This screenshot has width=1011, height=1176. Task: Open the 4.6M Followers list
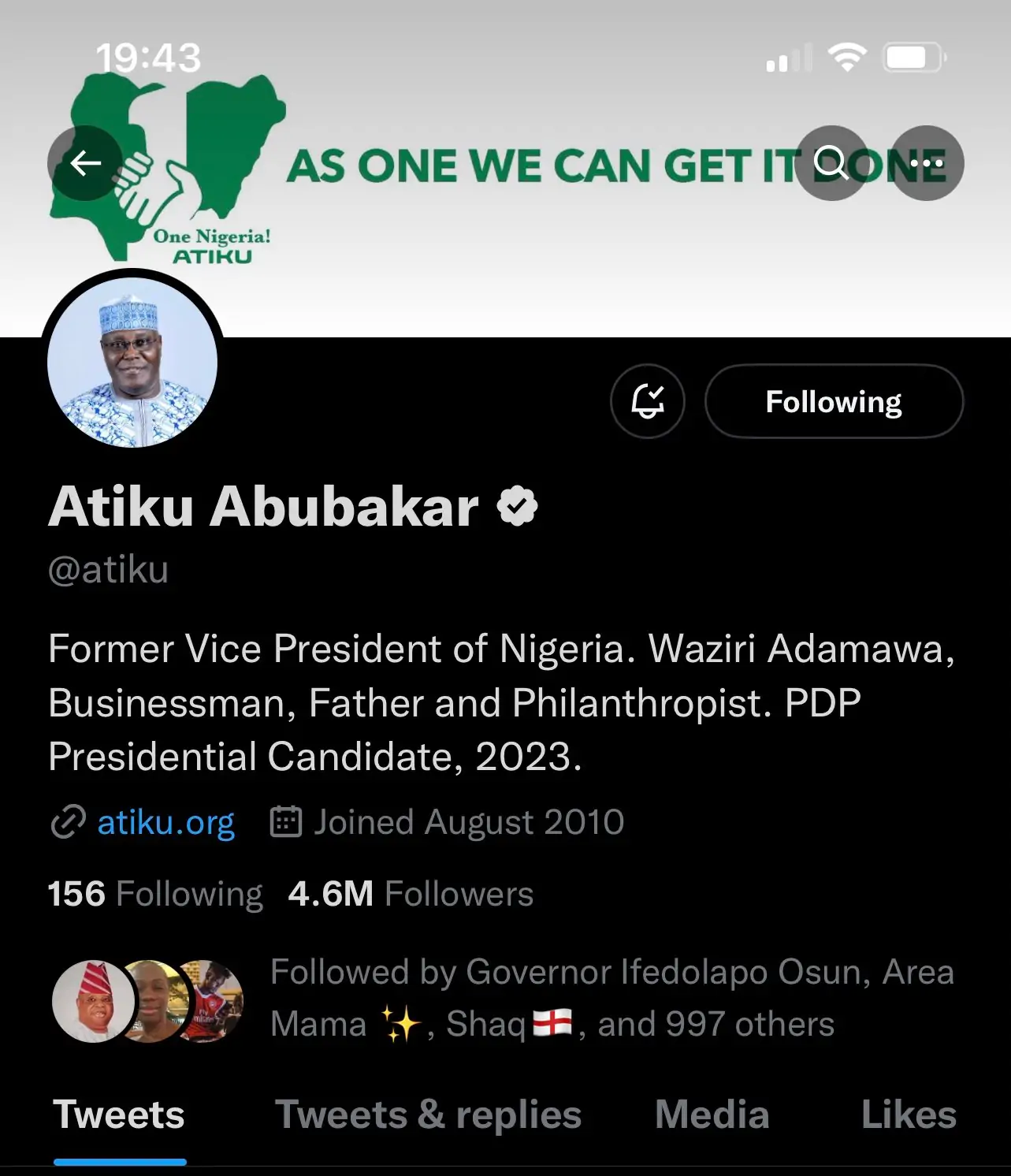point(411,894)
